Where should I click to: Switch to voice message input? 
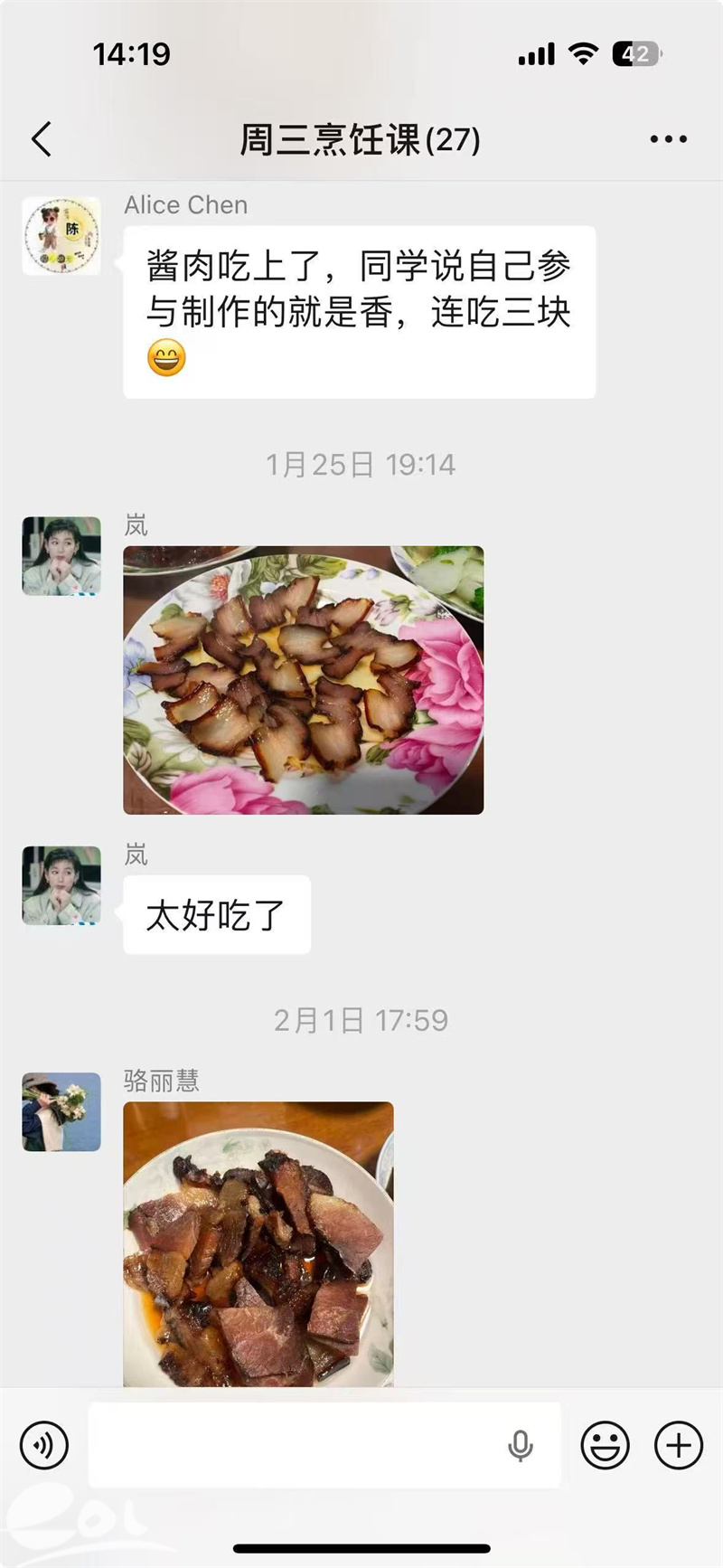pos(43,1444)
